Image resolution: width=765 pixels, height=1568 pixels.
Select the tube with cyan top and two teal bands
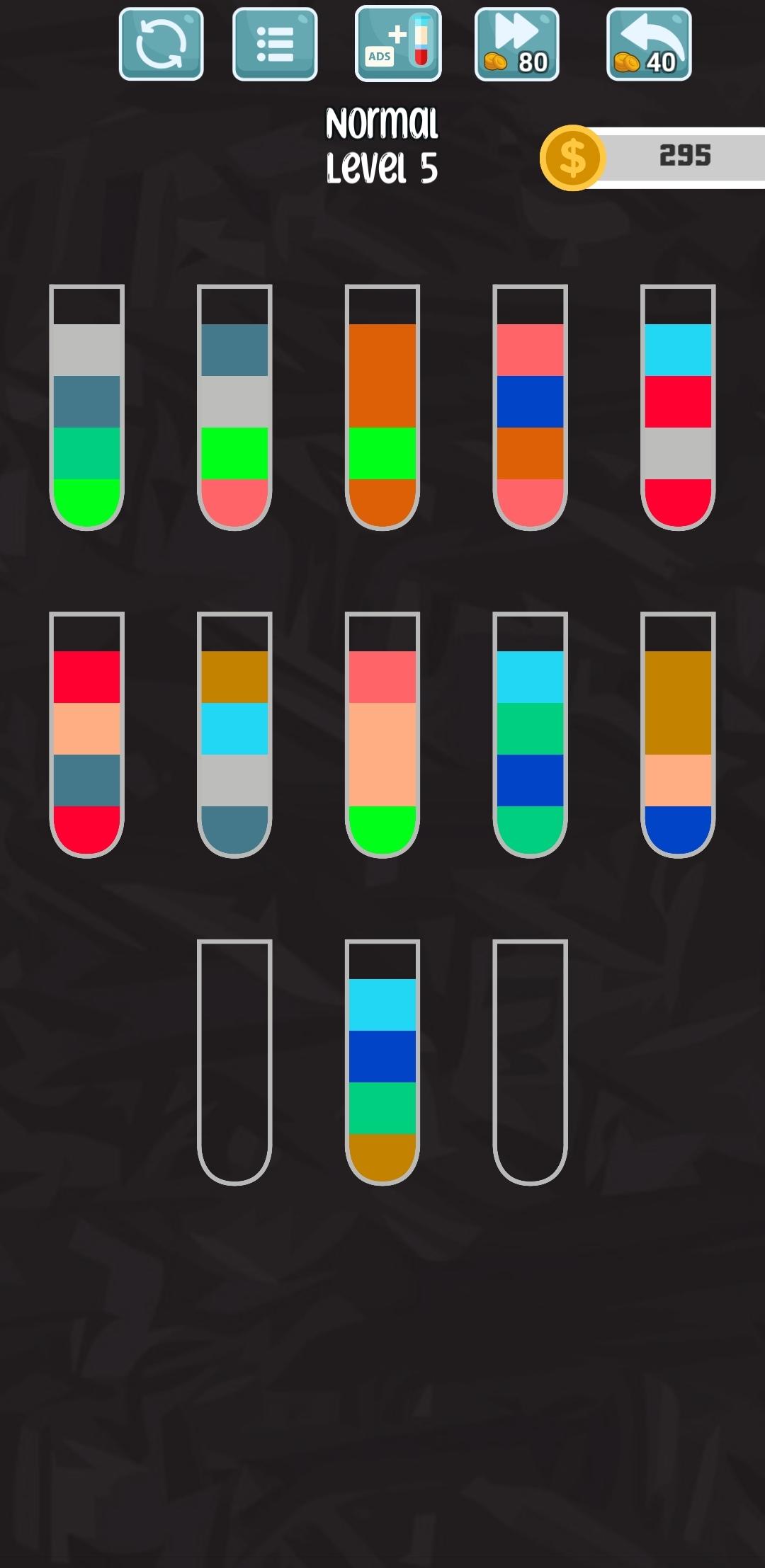click(x=530, y=735)
